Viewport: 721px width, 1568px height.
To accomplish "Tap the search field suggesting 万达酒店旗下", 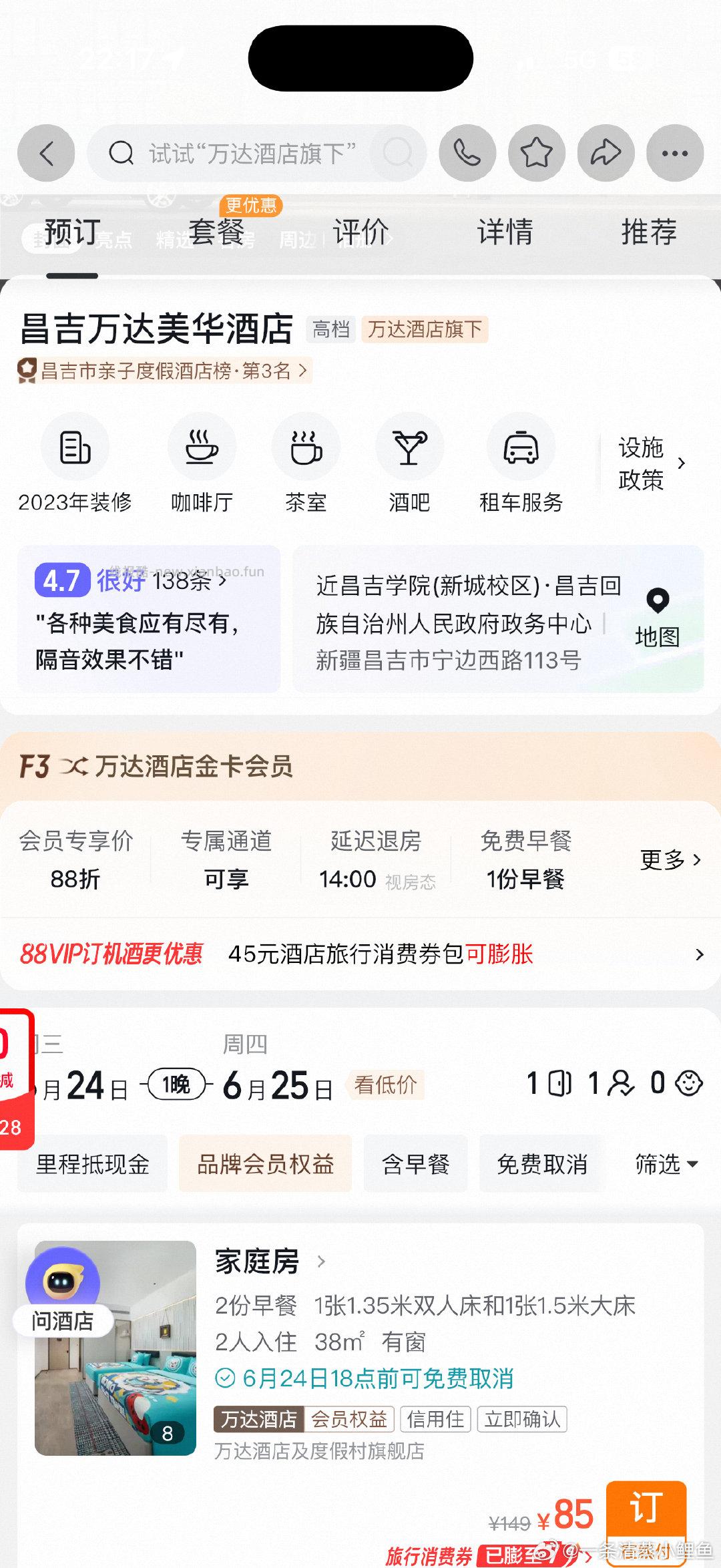I will point(254,153).
